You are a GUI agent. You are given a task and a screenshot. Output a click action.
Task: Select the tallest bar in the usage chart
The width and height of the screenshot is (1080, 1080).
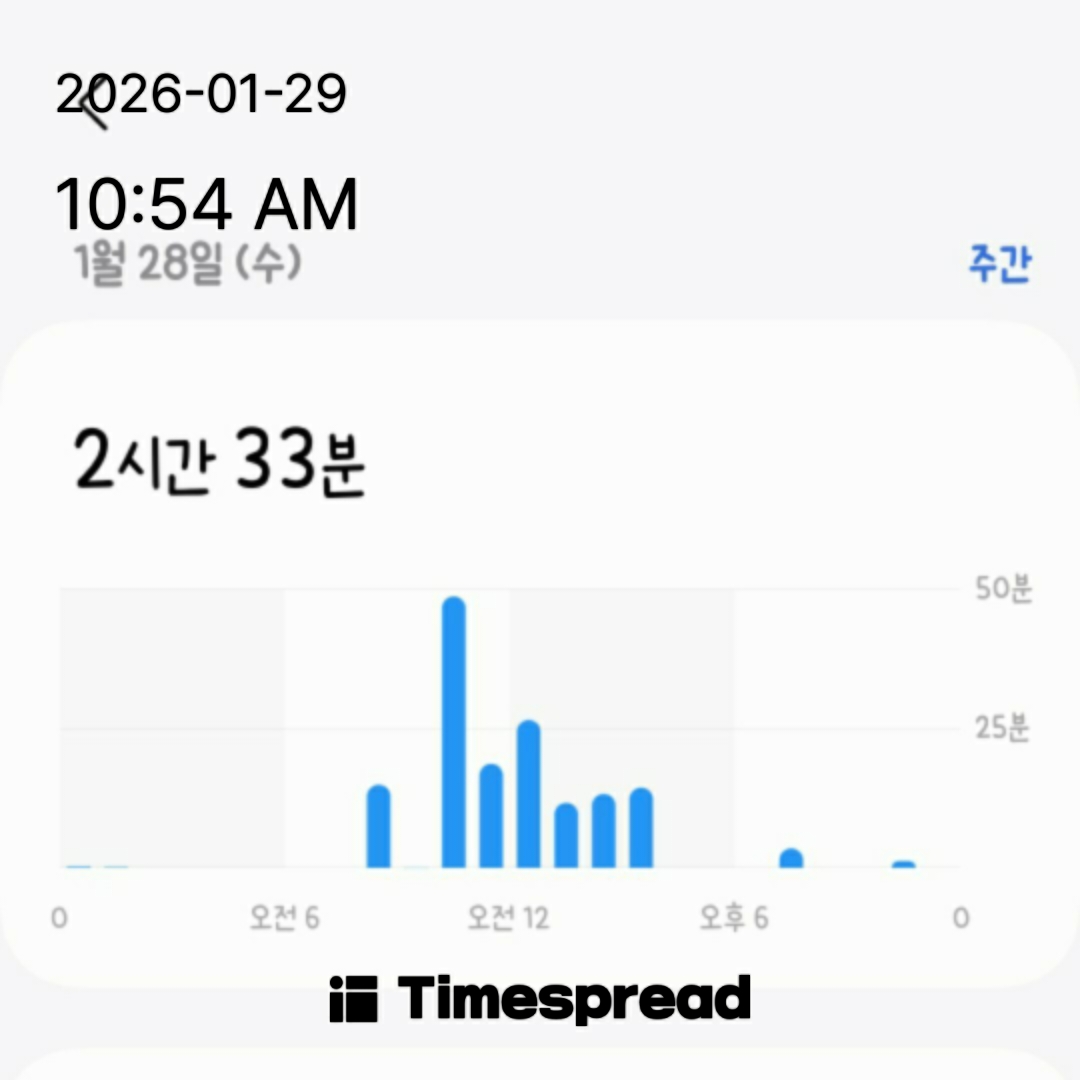(x=454, y=733)
